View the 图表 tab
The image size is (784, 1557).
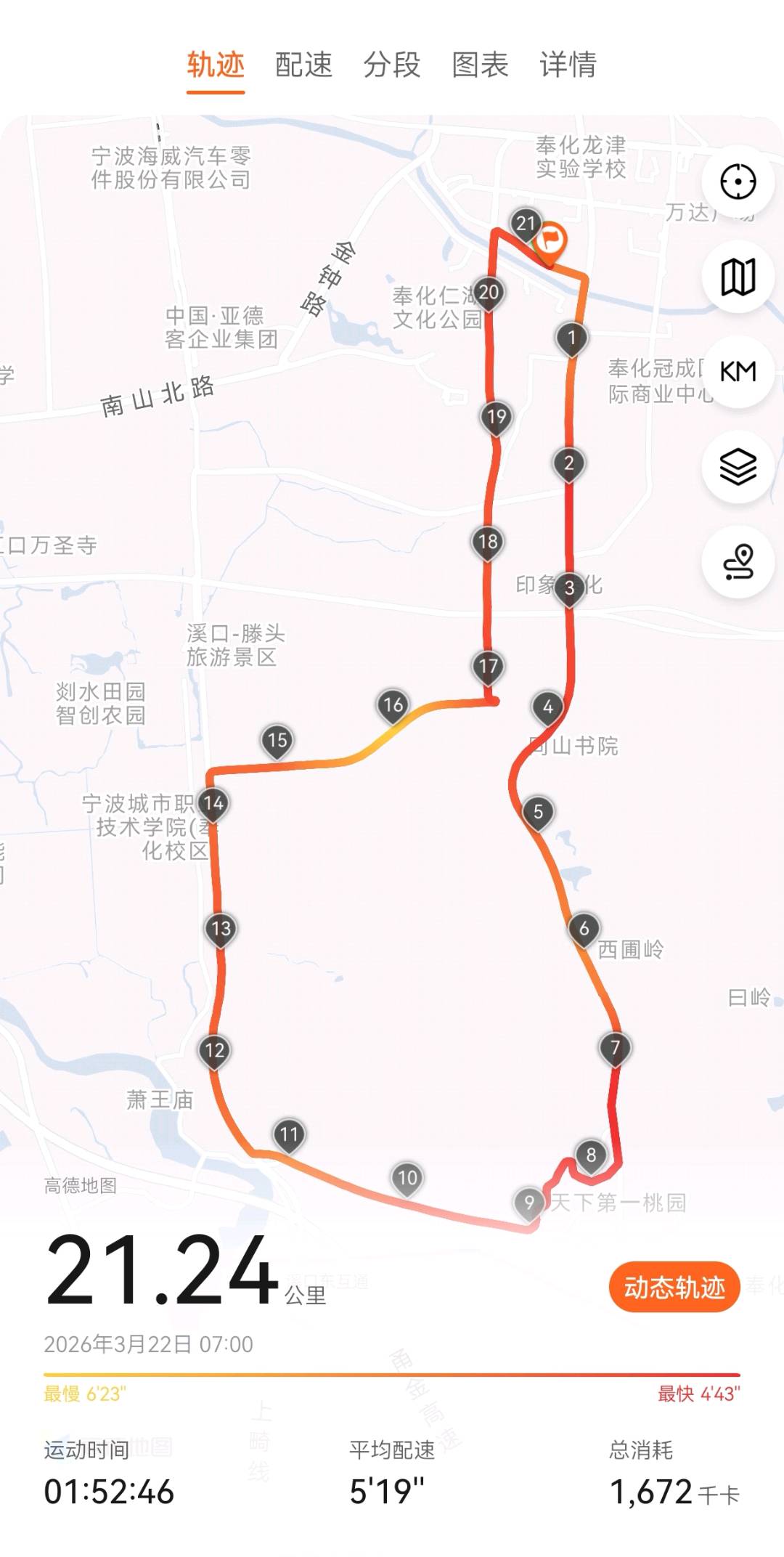pos(480,65)
